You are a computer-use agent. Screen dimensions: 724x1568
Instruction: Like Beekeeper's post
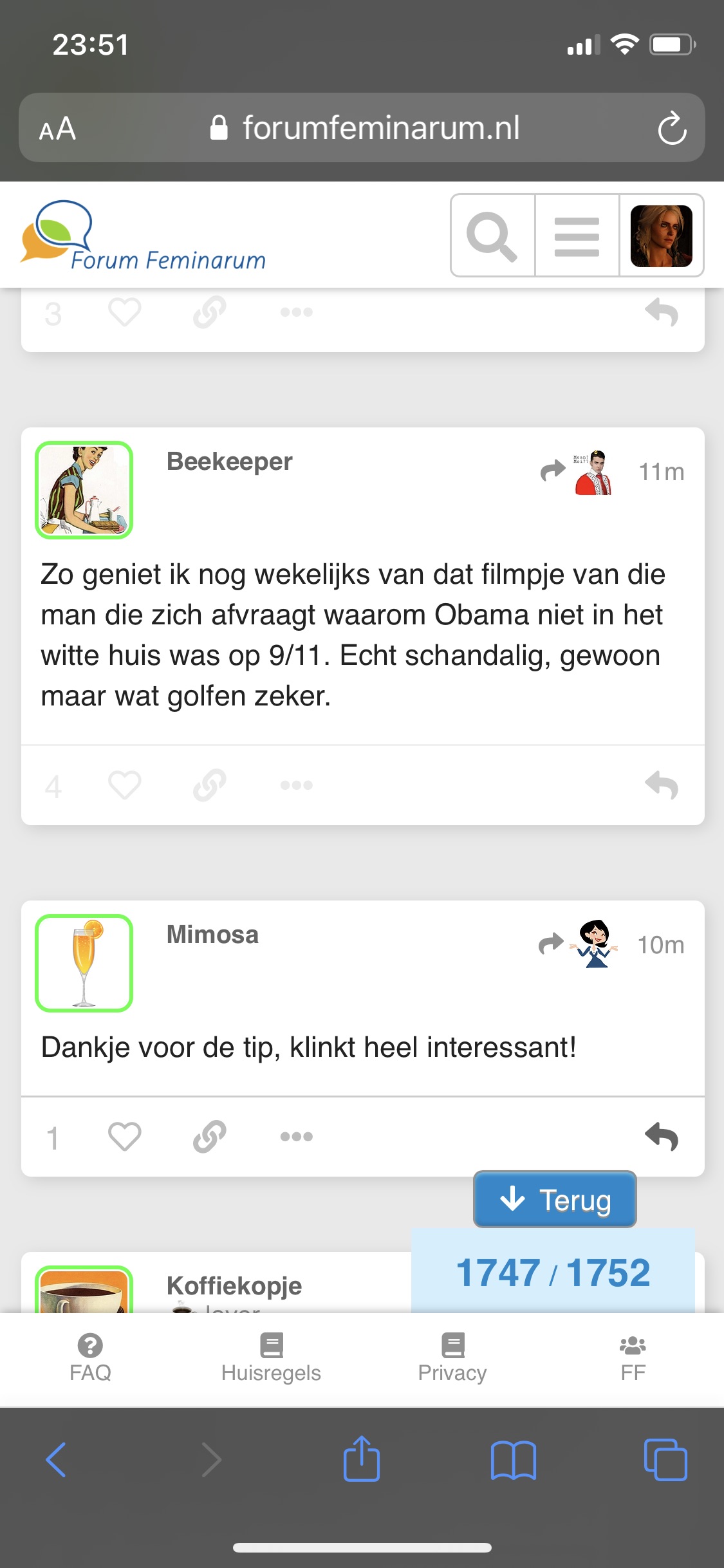coord(124,785)
